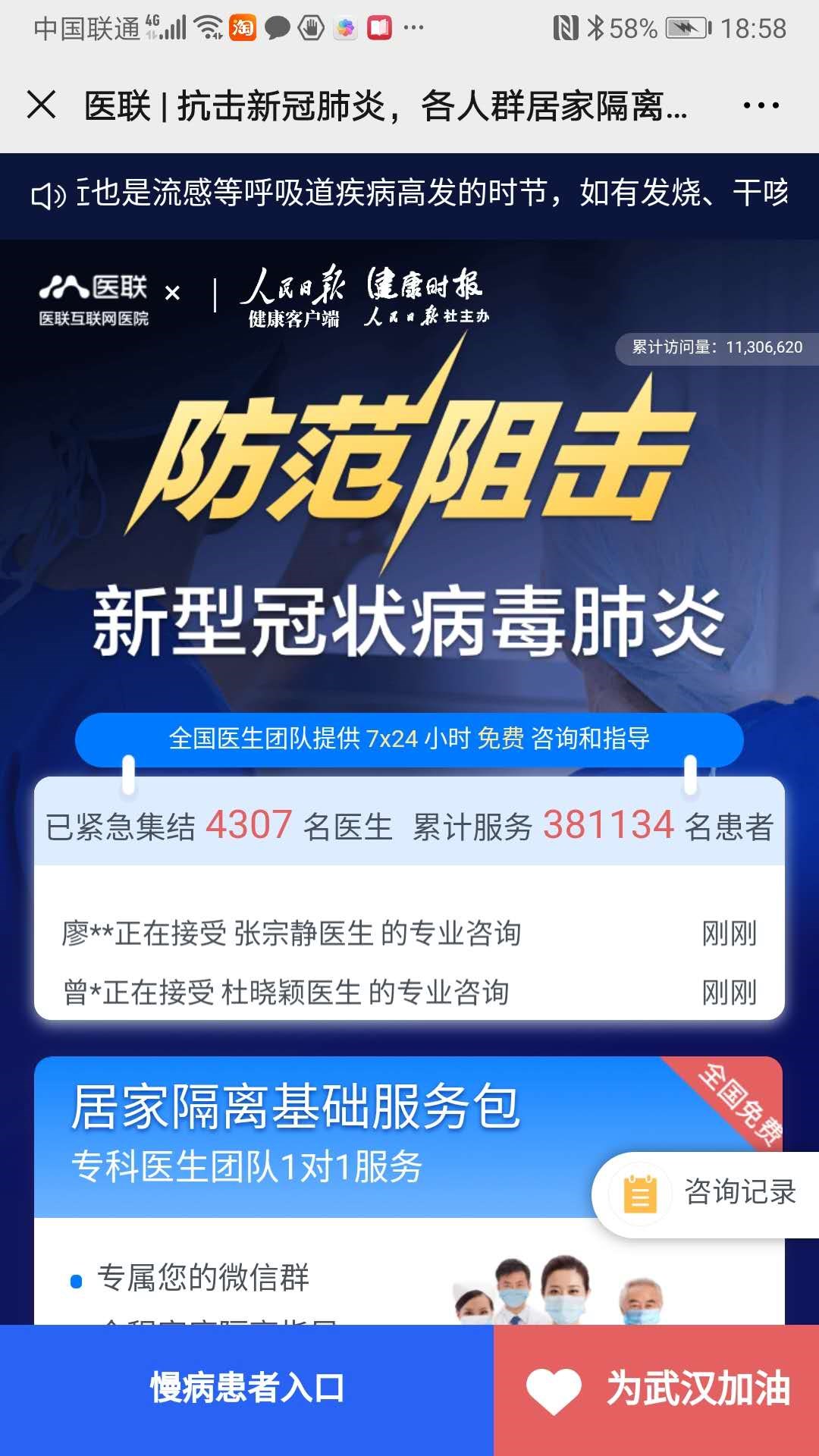This screenshot has width=819, height=1456.
Task: Close the webpage with the X icon
Action: coord(41,105)
